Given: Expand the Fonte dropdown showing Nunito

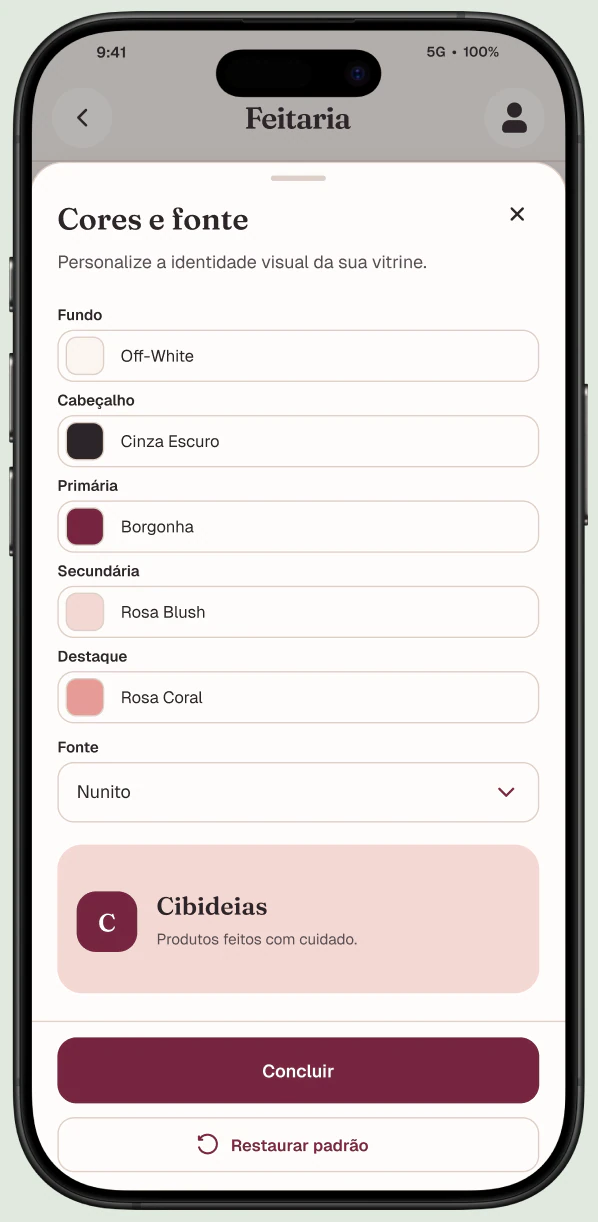Looking at the screenshot, I should (x=298, y=792).
